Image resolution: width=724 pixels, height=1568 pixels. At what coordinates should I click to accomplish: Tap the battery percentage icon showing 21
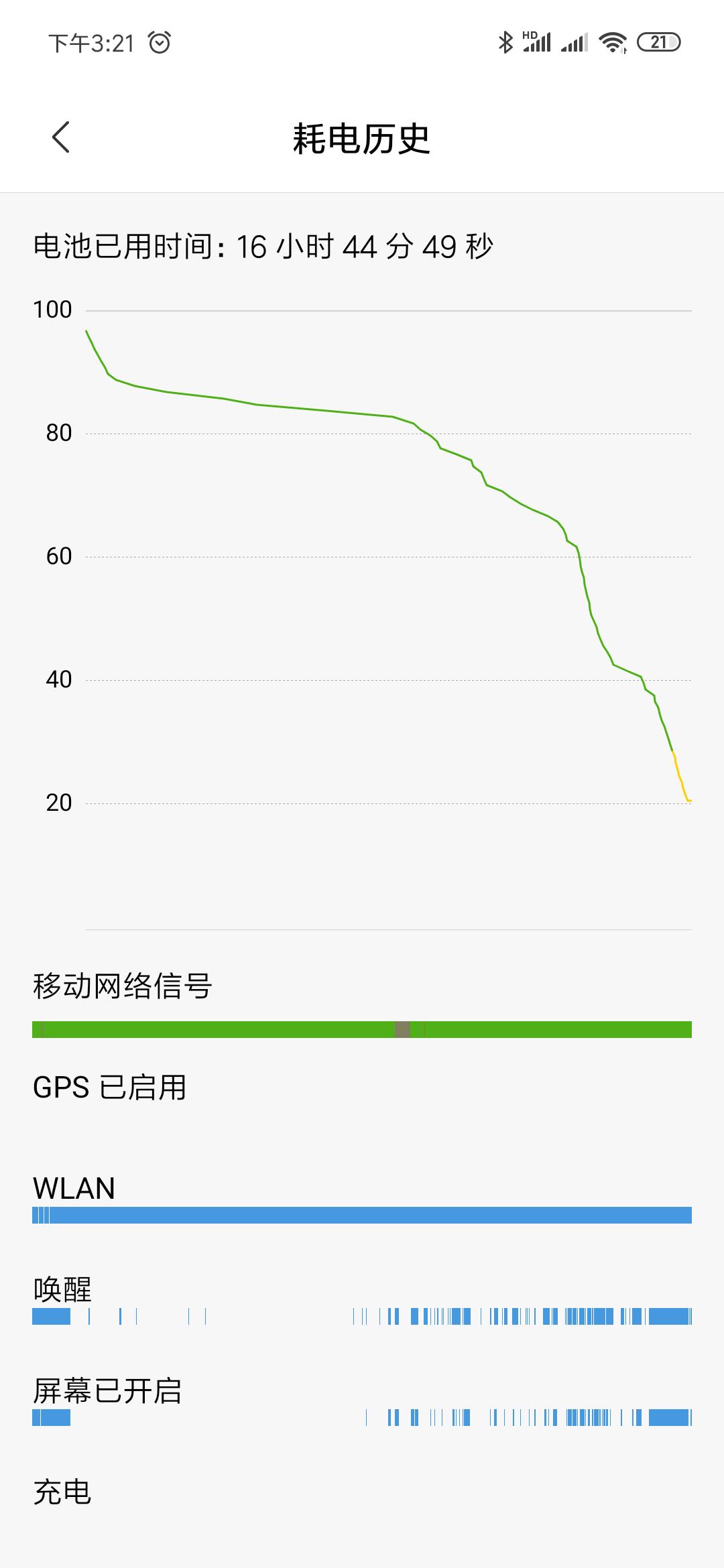(659, 41)
